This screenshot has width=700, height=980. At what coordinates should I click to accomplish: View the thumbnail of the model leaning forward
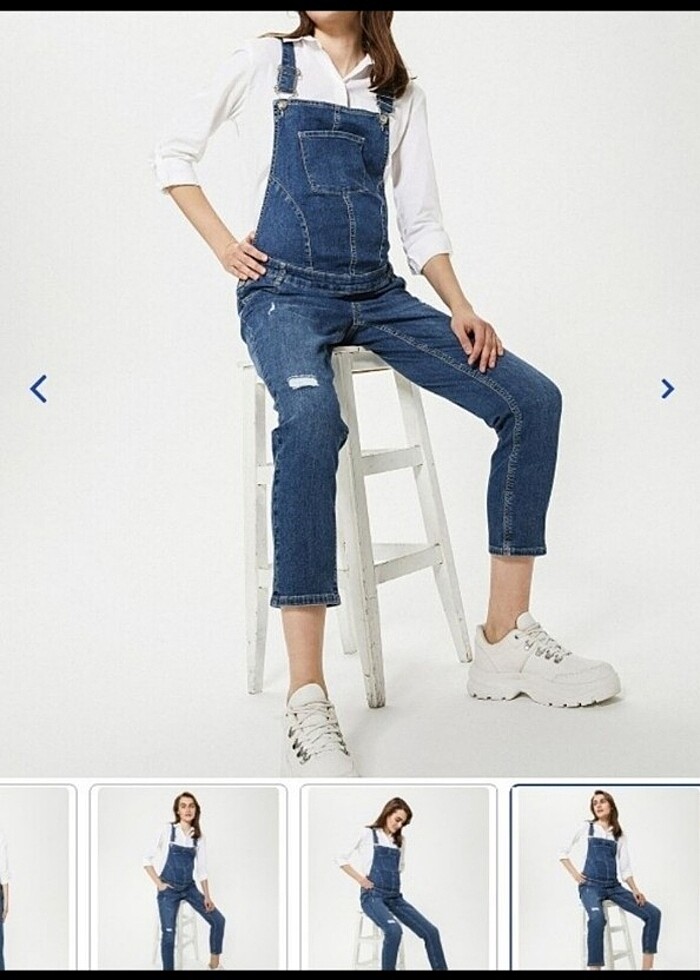398,878
